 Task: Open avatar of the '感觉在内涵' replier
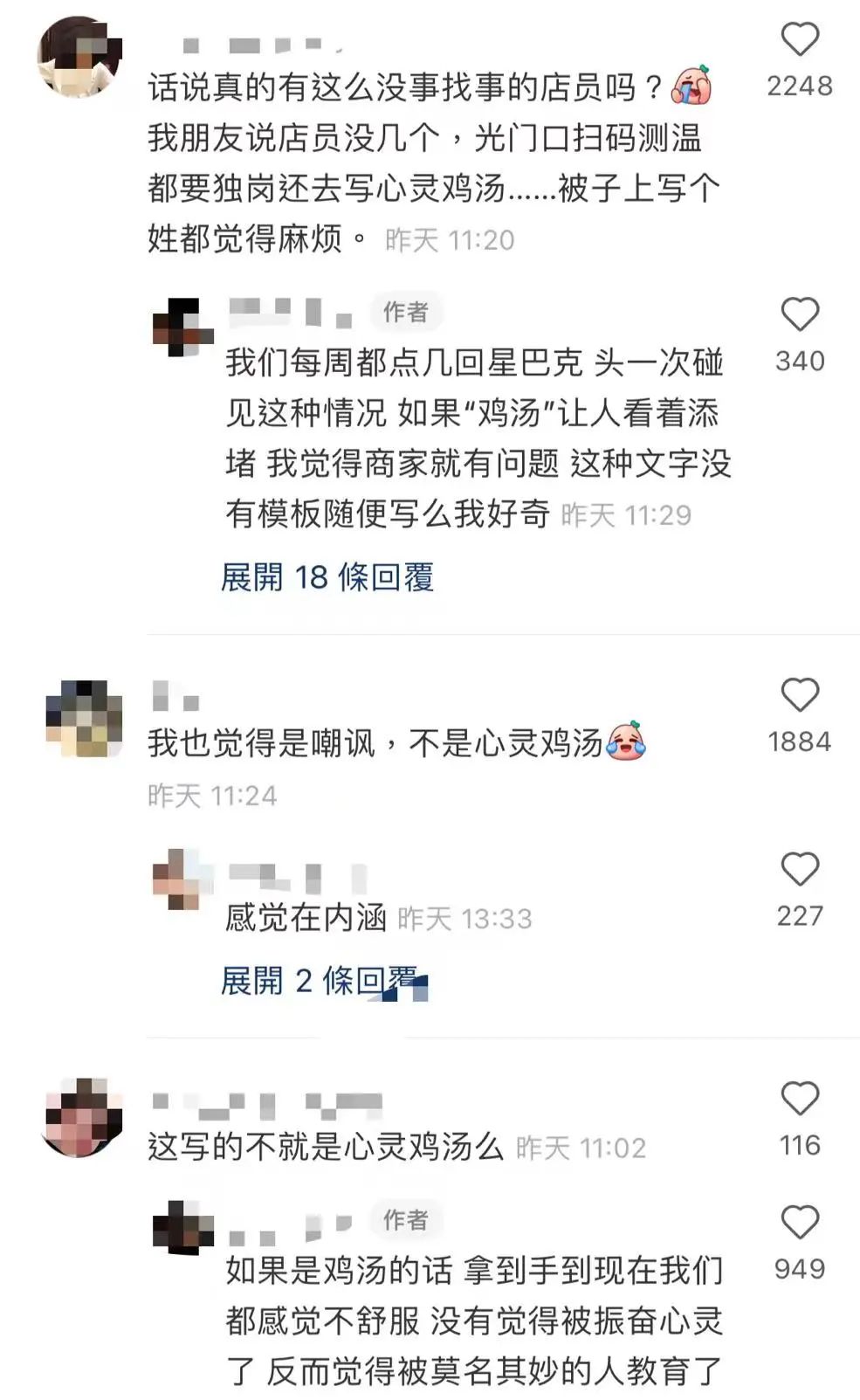point(182,879)
